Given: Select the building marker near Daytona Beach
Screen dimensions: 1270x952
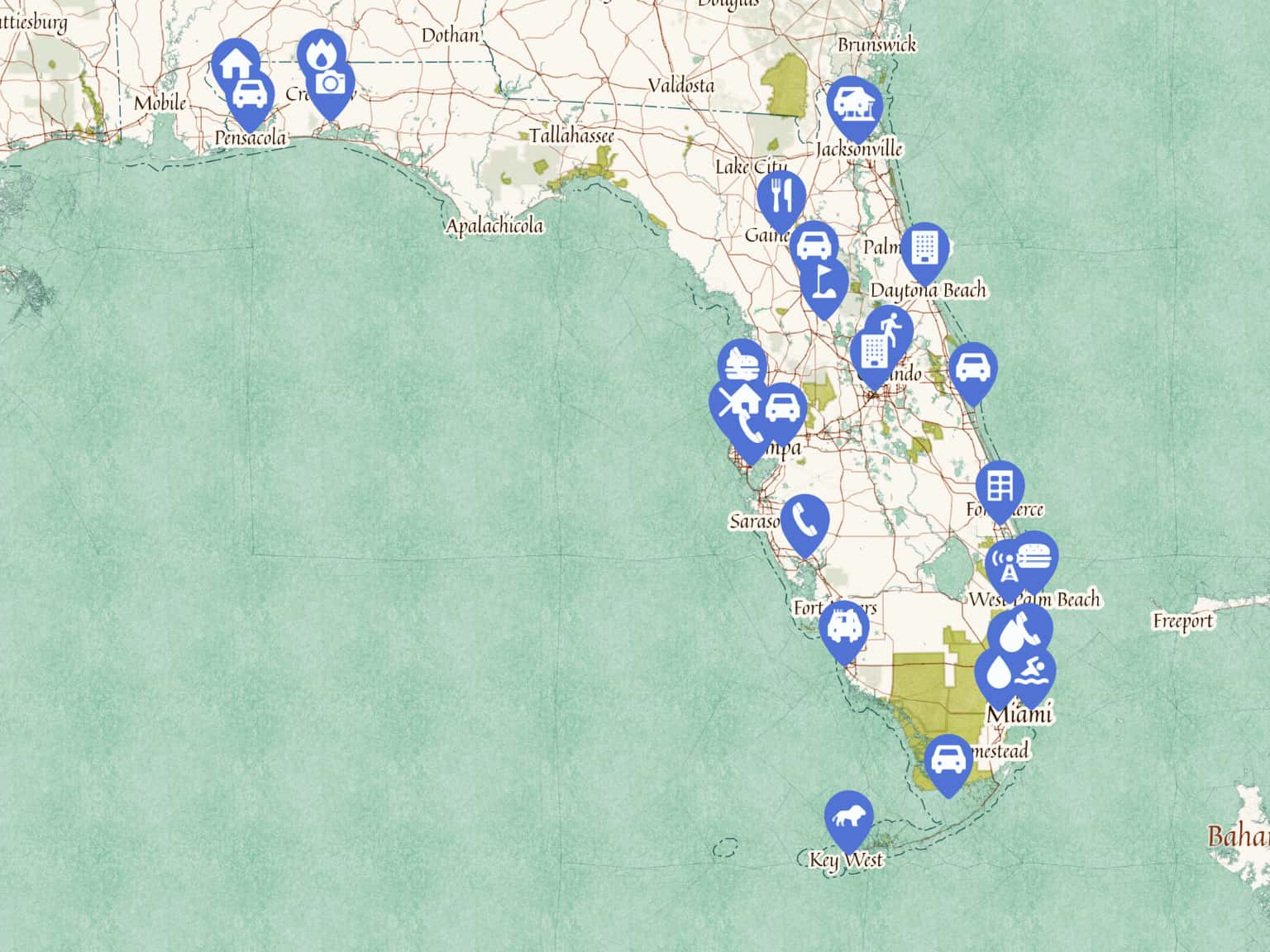Looking at the screenshot, I should pyautogui.click(x=924, y=246).
